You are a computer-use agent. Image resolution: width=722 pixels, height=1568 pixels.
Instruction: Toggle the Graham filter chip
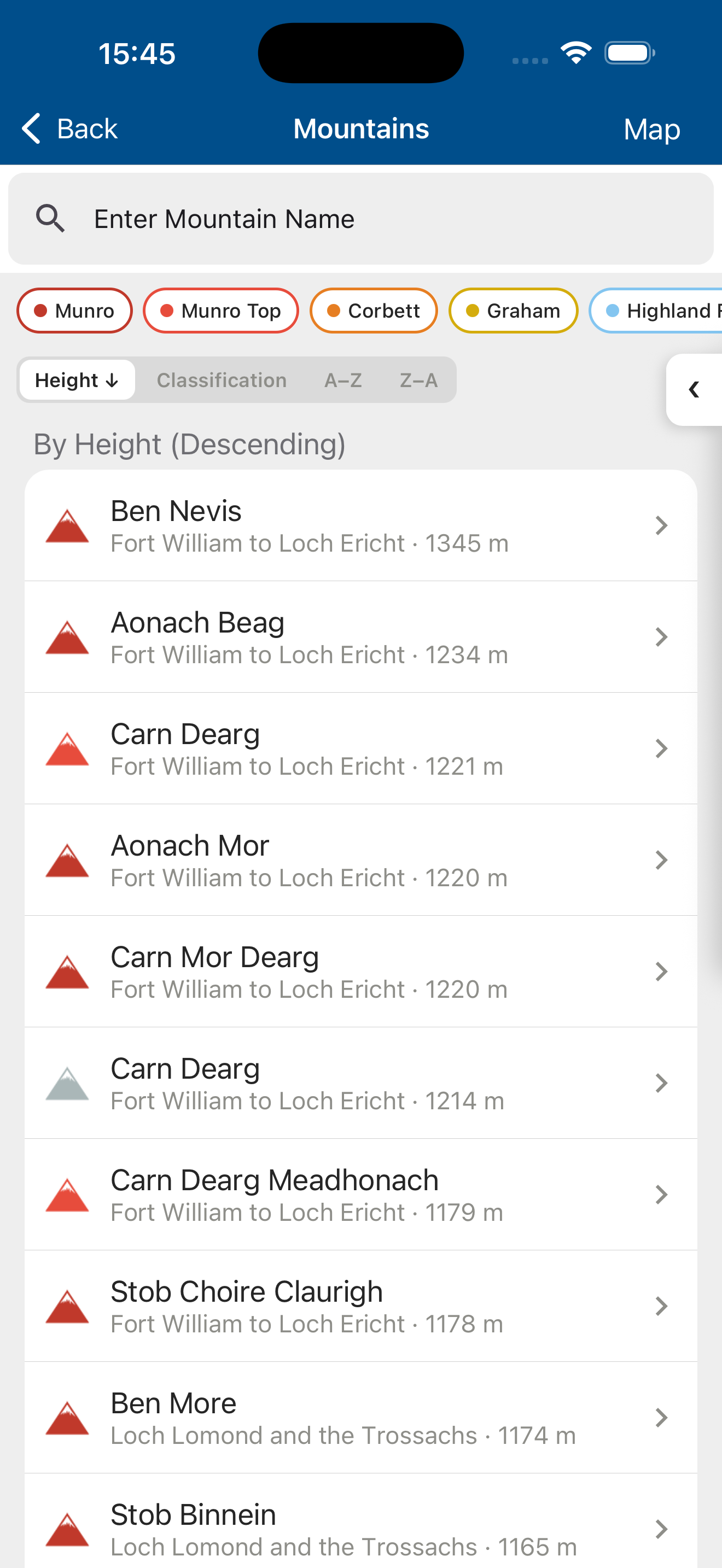point(513,311)
